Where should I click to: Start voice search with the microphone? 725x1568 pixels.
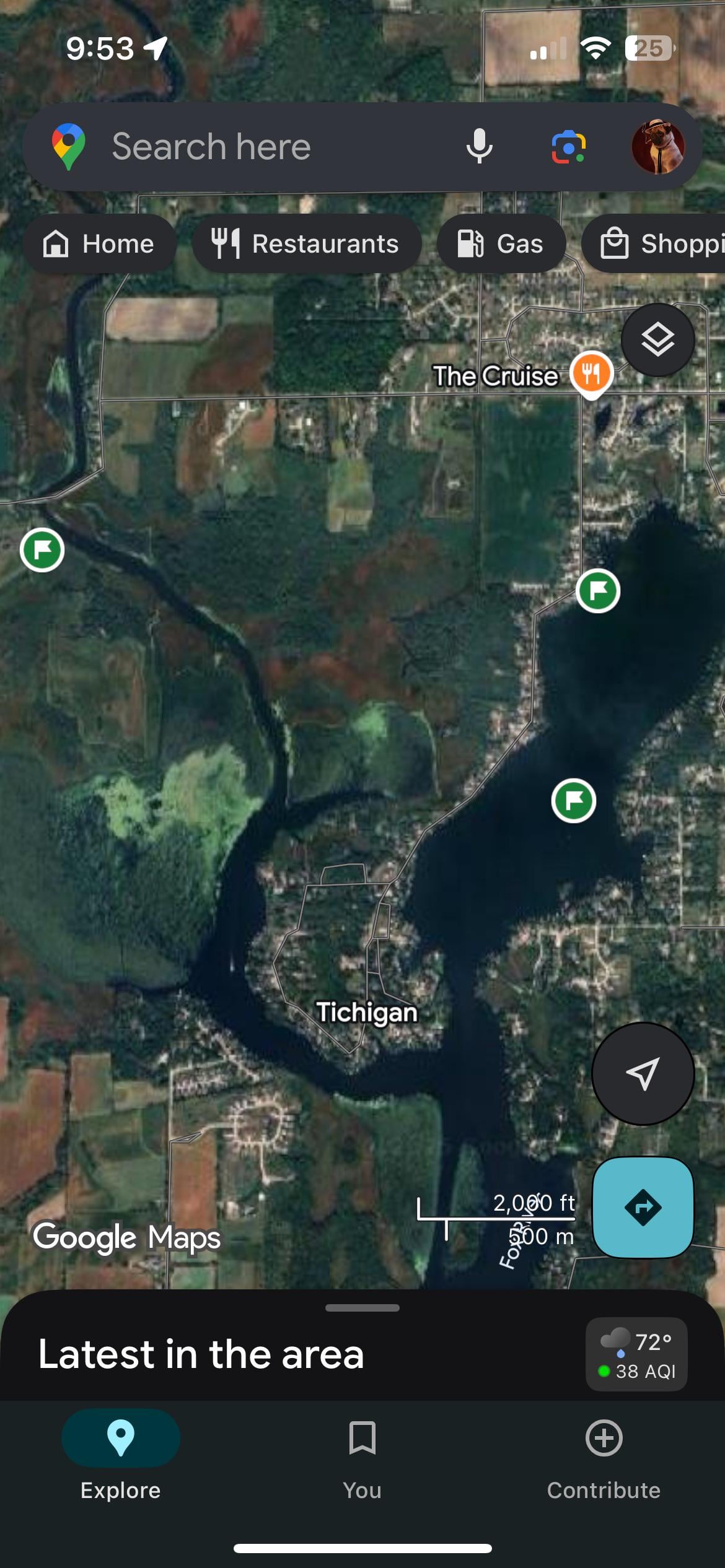pos(479,147)
